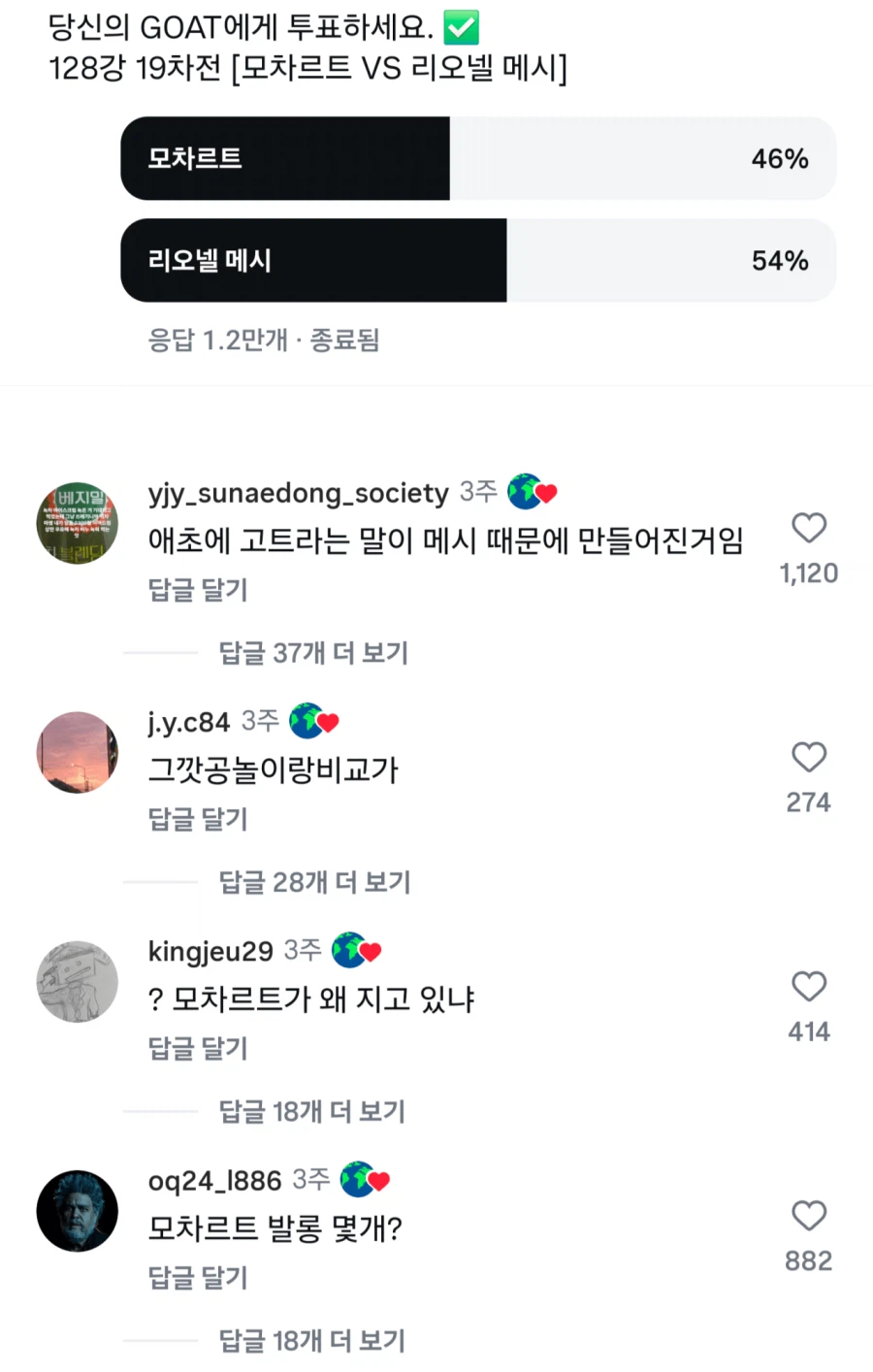Image resolution: width=873 pixels, height=1372 pixels.
Task: Expand 37 more replies under the top comment
Action: click(x=313, y=652)
